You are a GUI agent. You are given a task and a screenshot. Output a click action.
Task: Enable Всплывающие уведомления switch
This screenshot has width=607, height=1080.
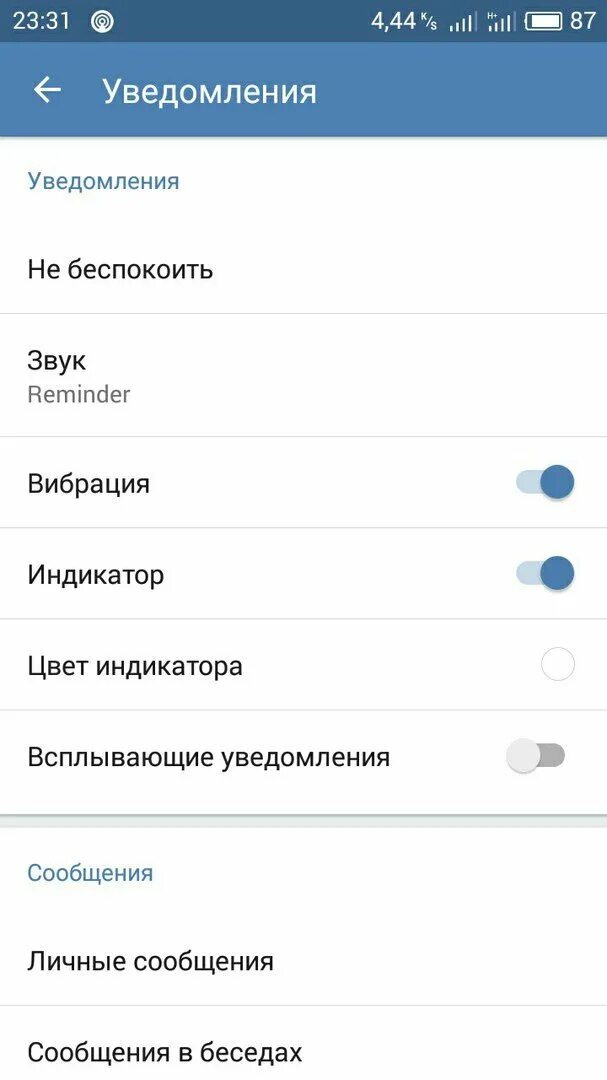pos(536,756)
